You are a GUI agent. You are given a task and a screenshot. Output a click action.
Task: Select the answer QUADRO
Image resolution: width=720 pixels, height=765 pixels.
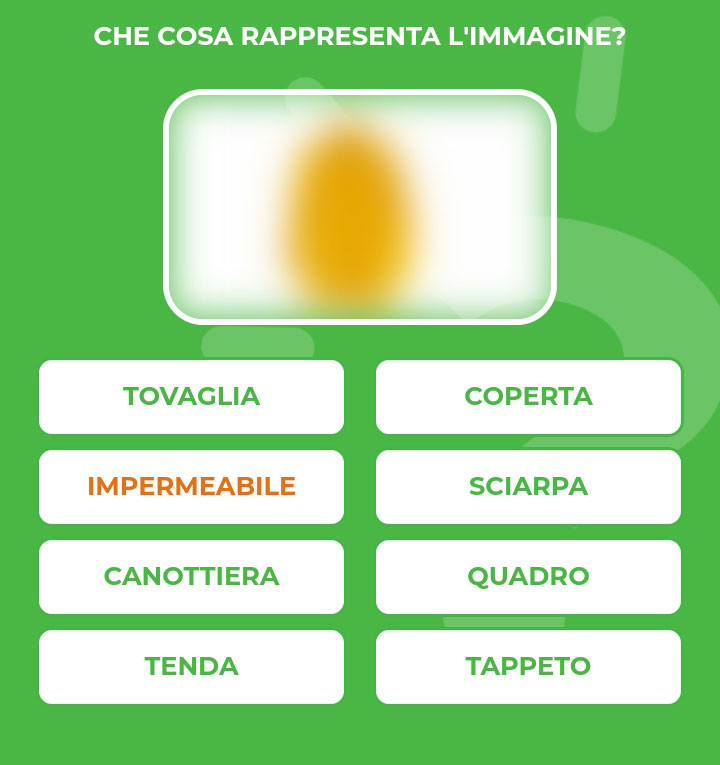pos(528,576)
